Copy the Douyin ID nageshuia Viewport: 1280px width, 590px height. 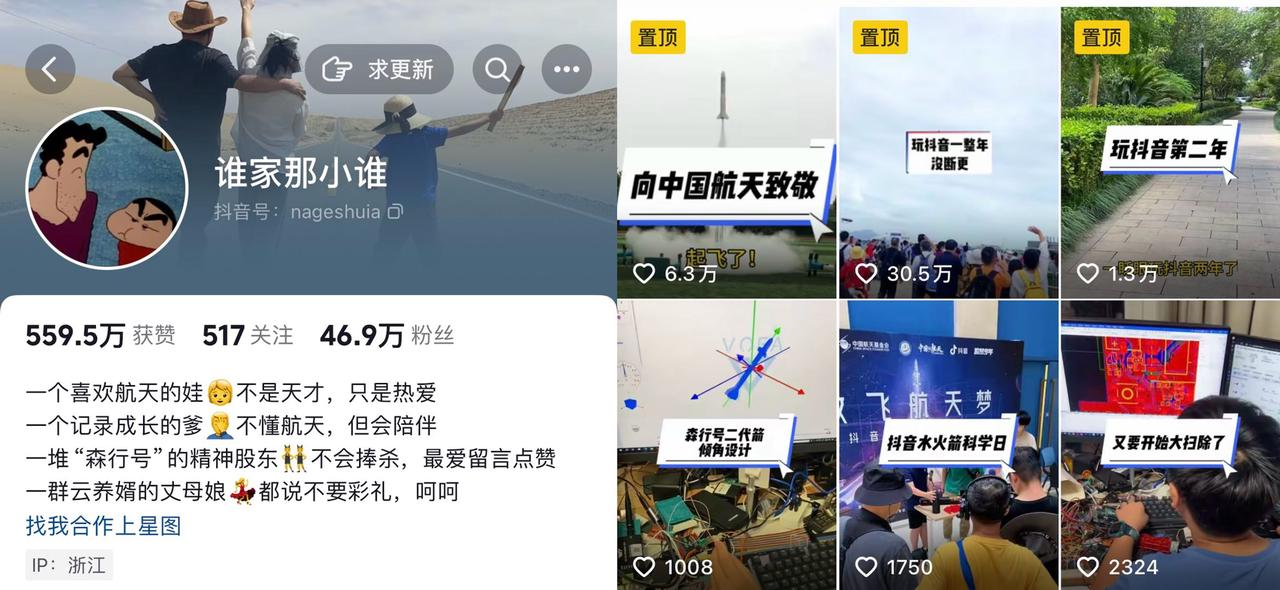396,212
